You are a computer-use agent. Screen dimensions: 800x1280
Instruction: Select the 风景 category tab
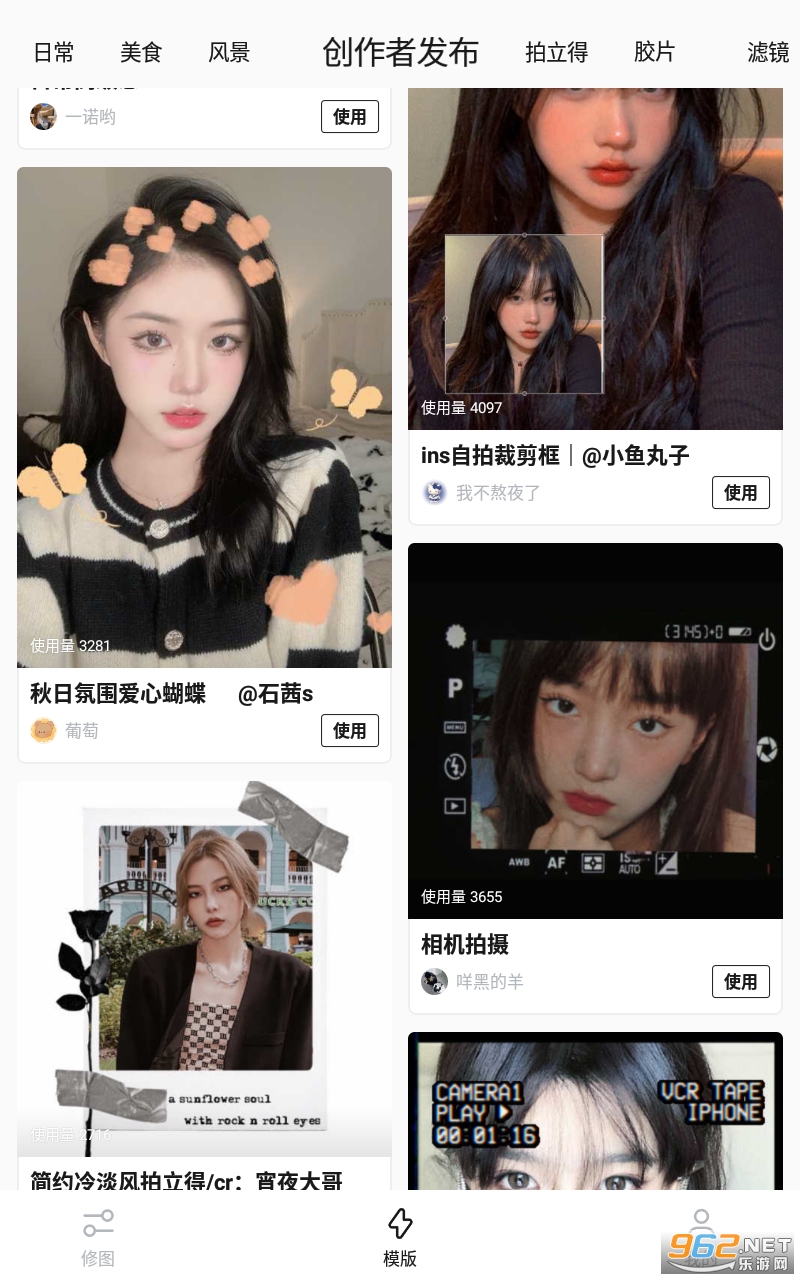click(229, 53)
